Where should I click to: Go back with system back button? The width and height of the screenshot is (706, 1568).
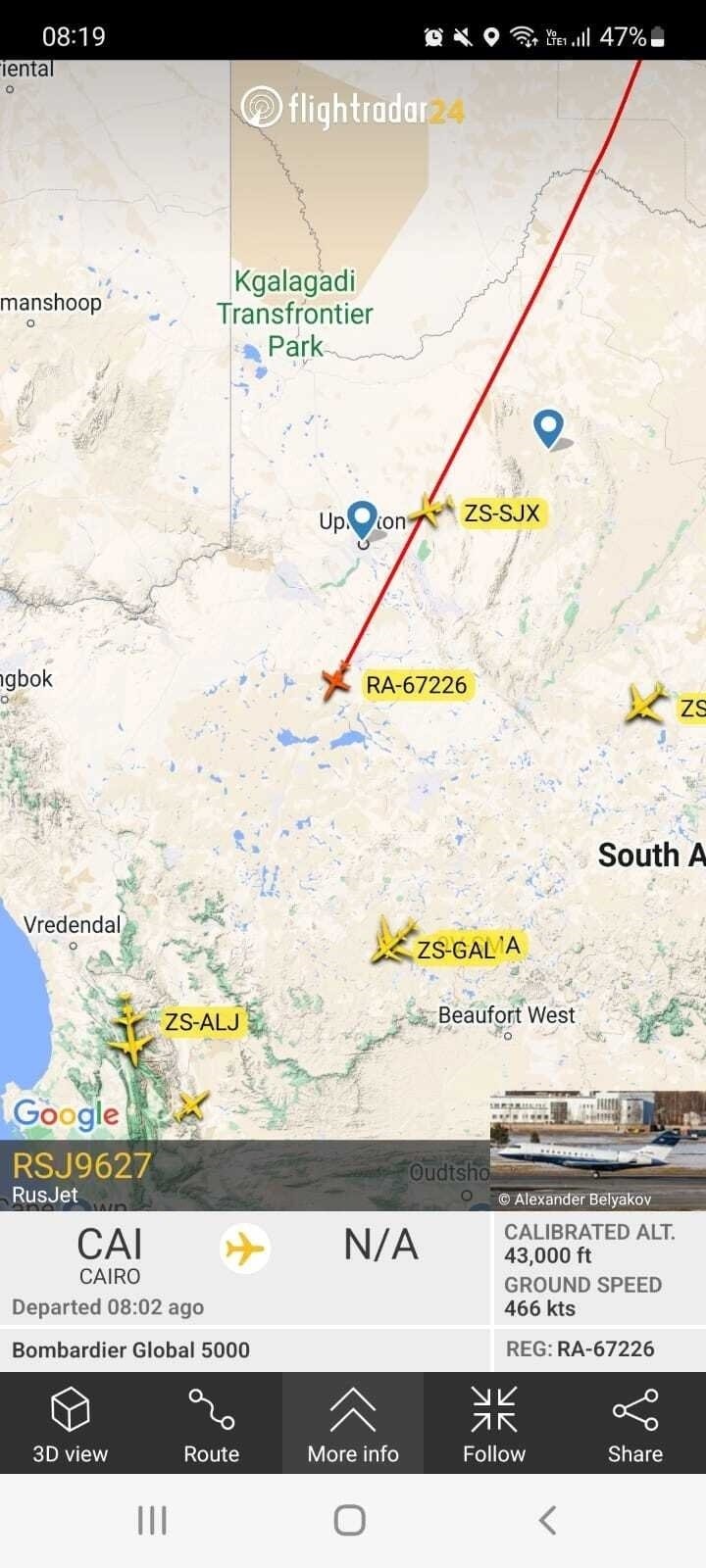(x=548, y=1520)
